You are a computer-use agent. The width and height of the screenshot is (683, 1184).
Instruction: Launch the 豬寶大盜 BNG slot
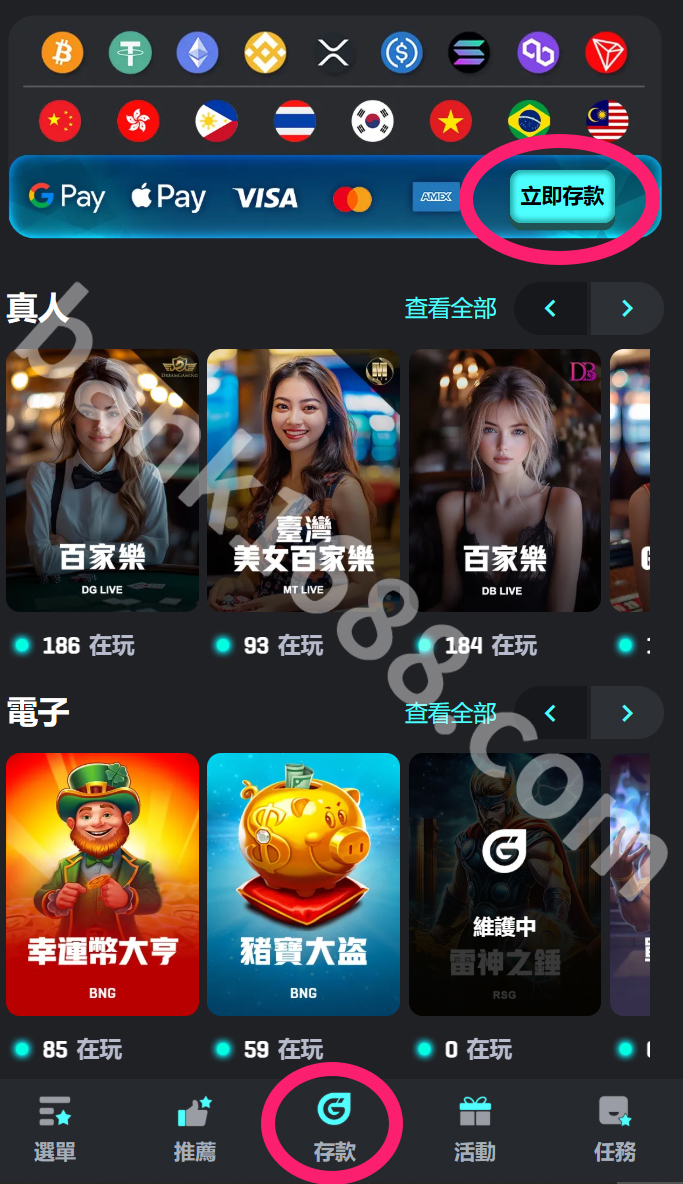303,884
